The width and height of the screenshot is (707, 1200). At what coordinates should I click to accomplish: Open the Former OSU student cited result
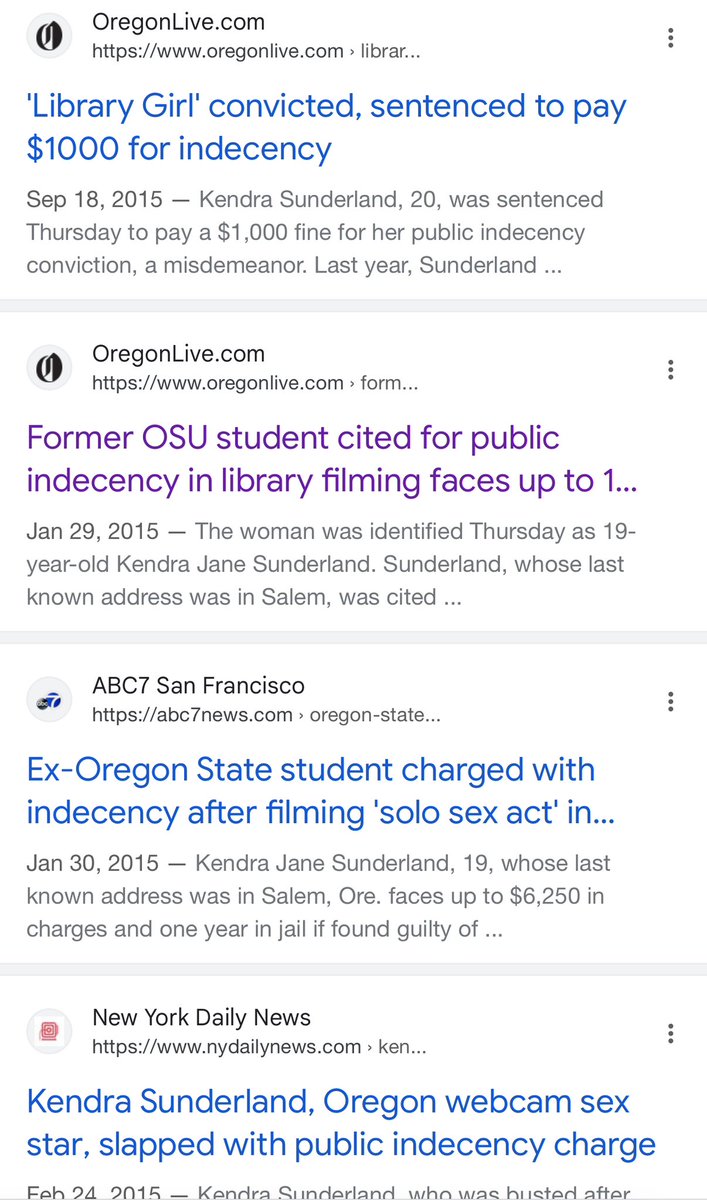coord(332,459)
